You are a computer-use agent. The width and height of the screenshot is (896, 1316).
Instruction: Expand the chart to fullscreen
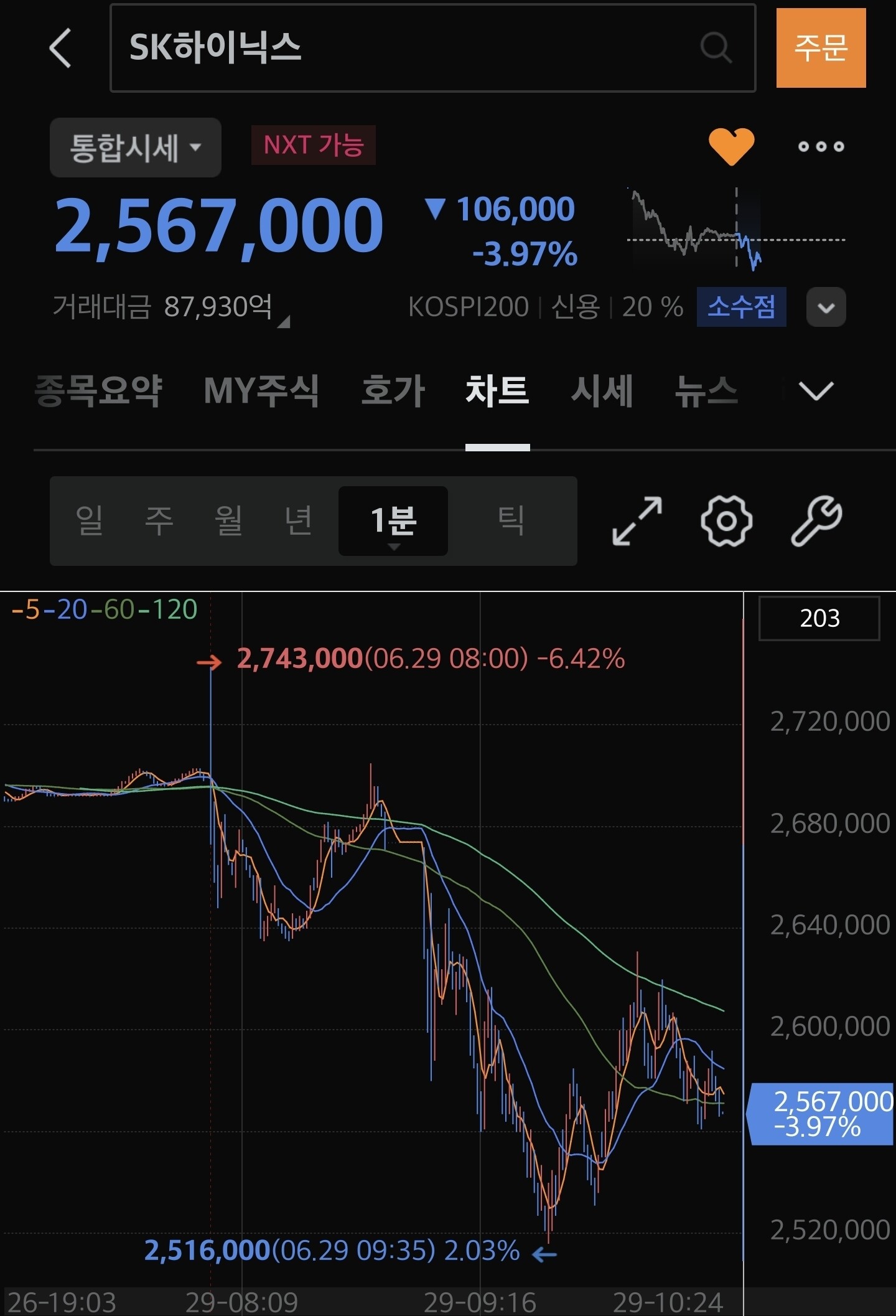point(637,521)
